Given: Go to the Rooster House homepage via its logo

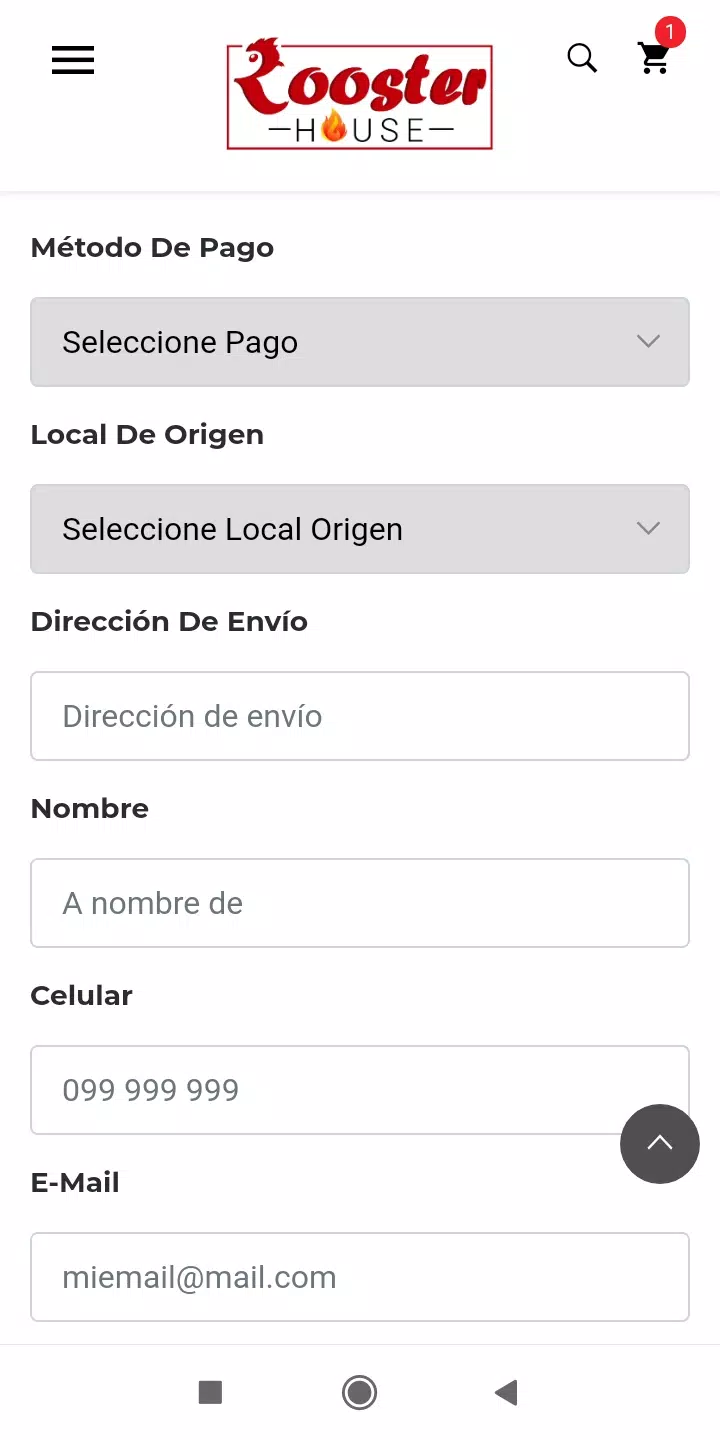Looking at the screenshot, I should [360, 94].
